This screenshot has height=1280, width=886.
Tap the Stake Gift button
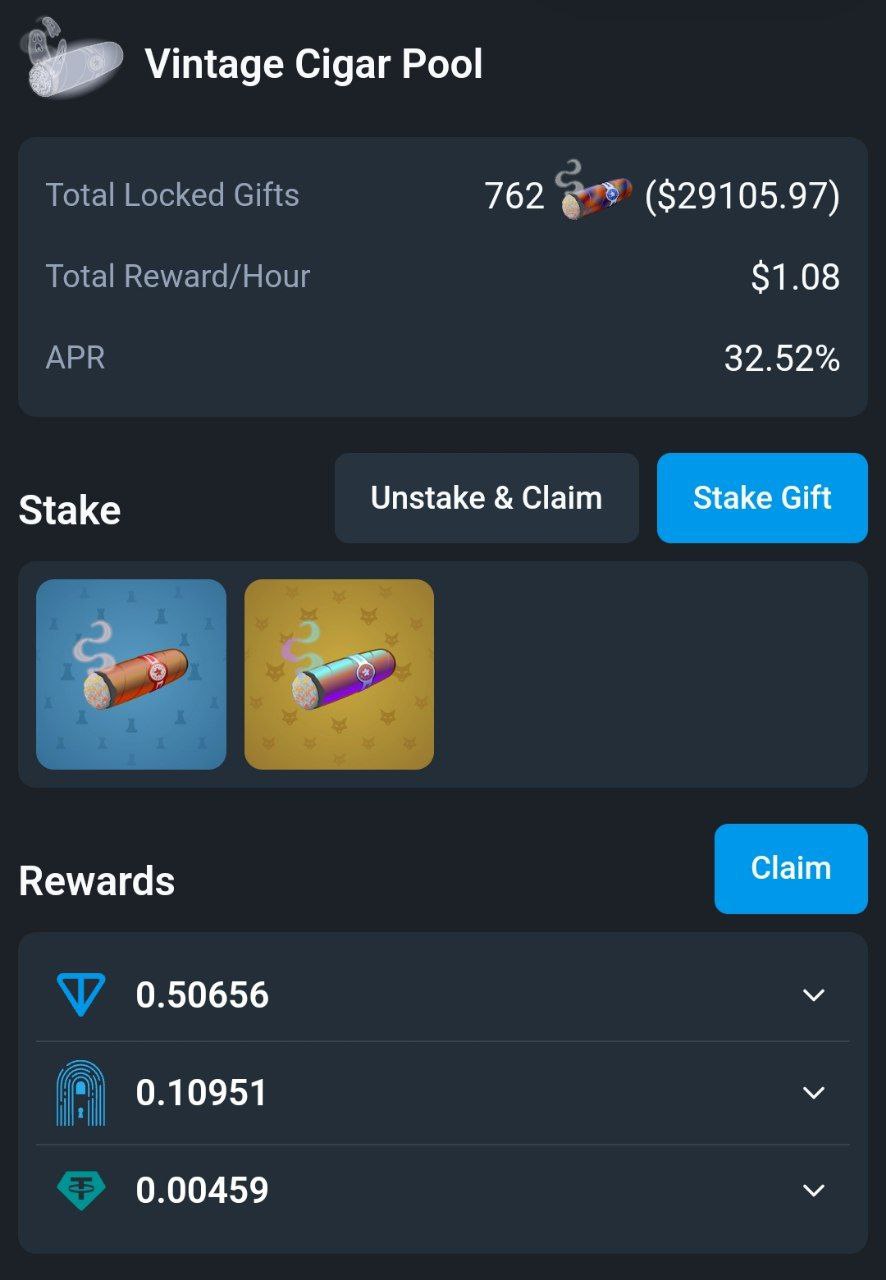click(x=762, y=498)
